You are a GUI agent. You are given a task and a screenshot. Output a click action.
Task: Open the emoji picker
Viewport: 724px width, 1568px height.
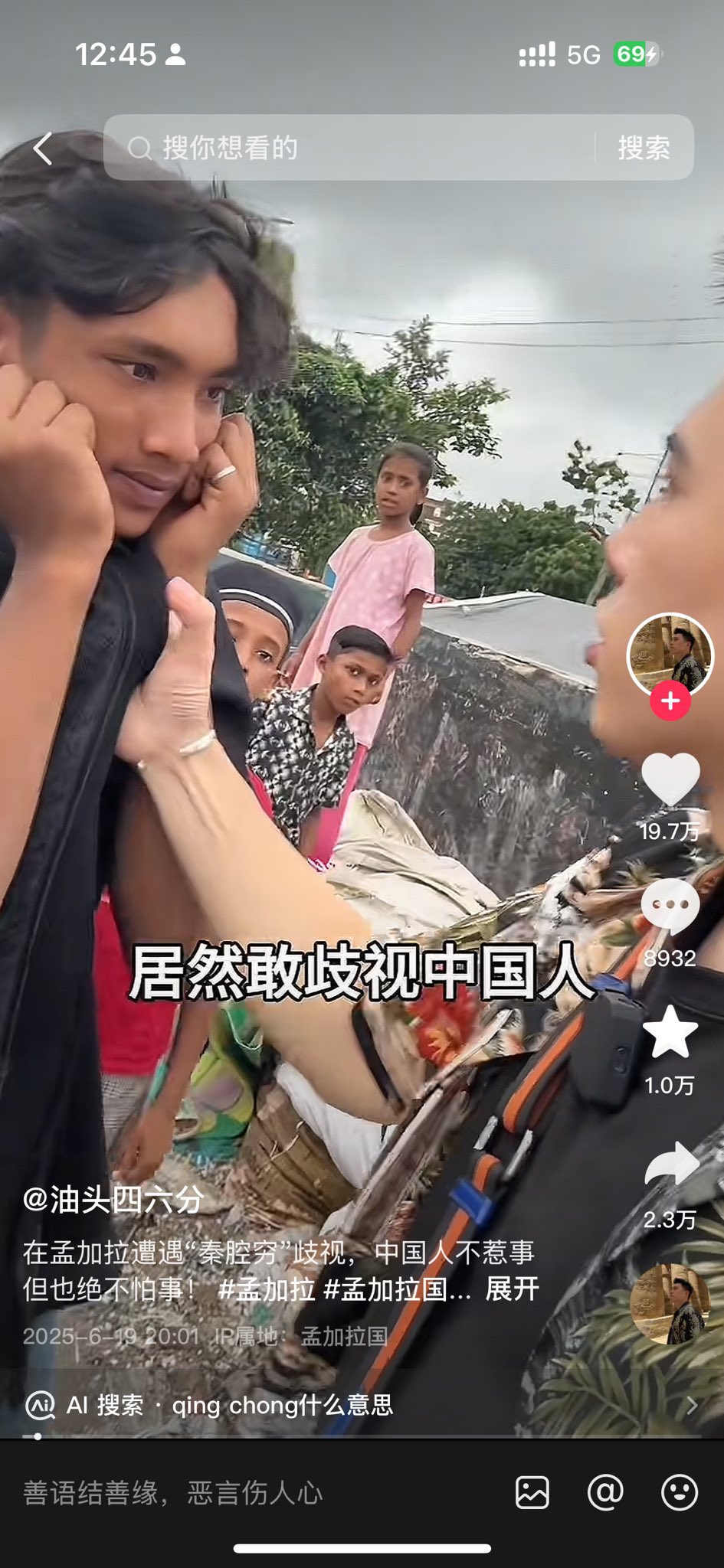[679, 1492]
